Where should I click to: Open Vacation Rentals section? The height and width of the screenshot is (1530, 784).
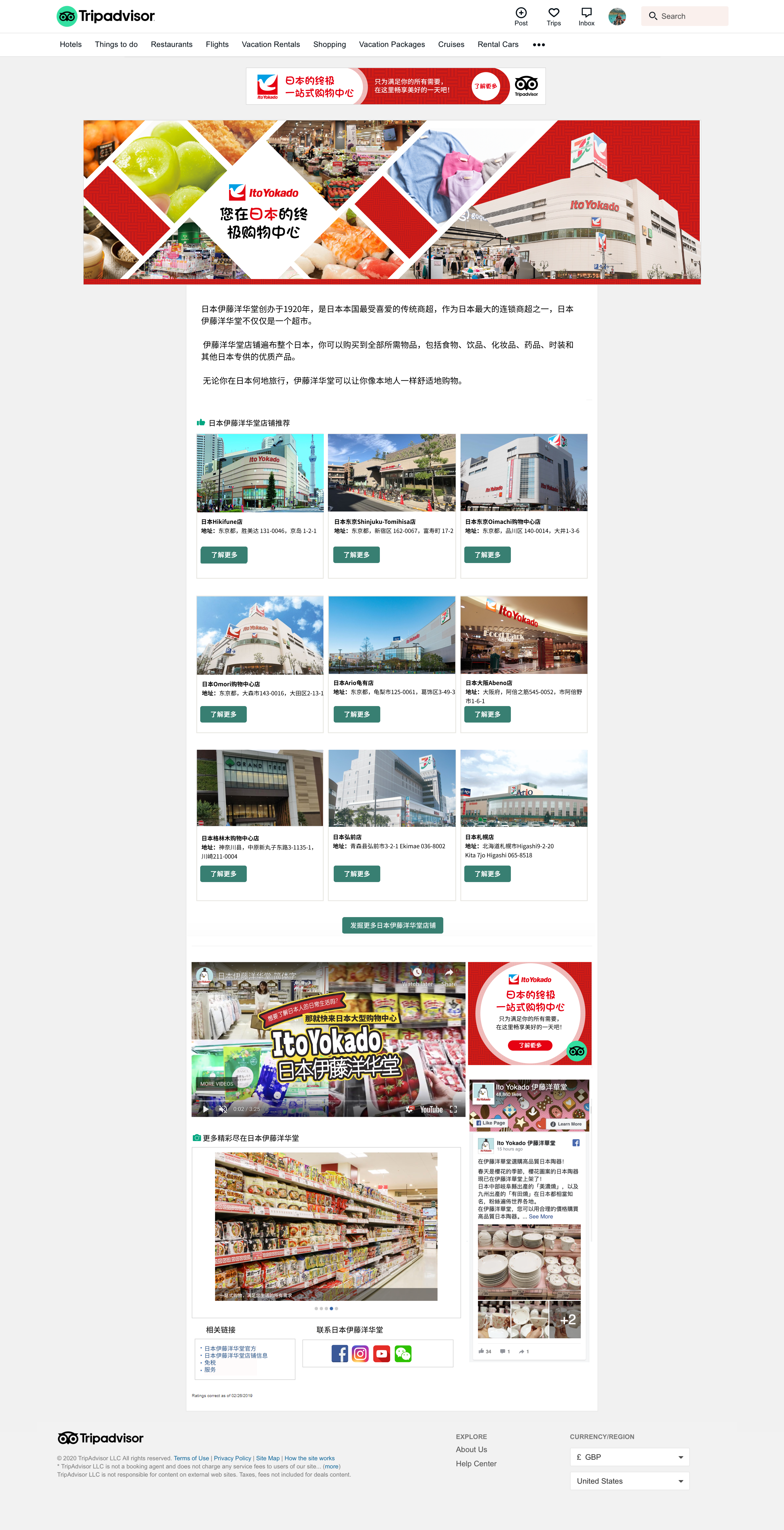click(x=271, y=45)
